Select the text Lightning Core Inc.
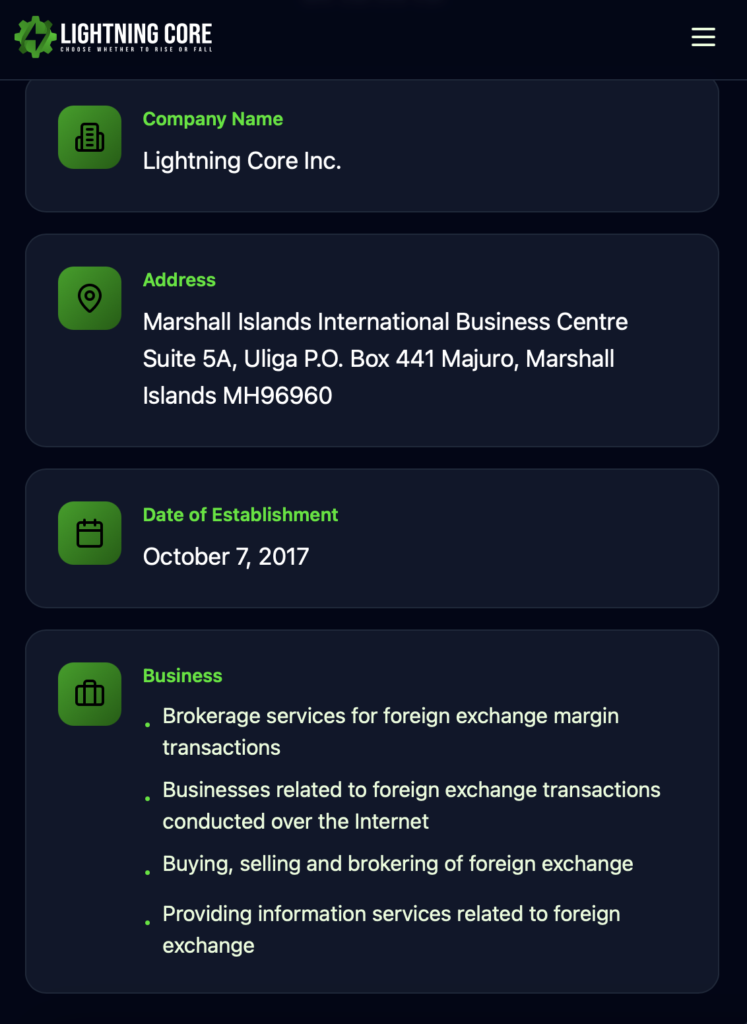This screenshot has height=1024, width=747. (x=241, y=160)
